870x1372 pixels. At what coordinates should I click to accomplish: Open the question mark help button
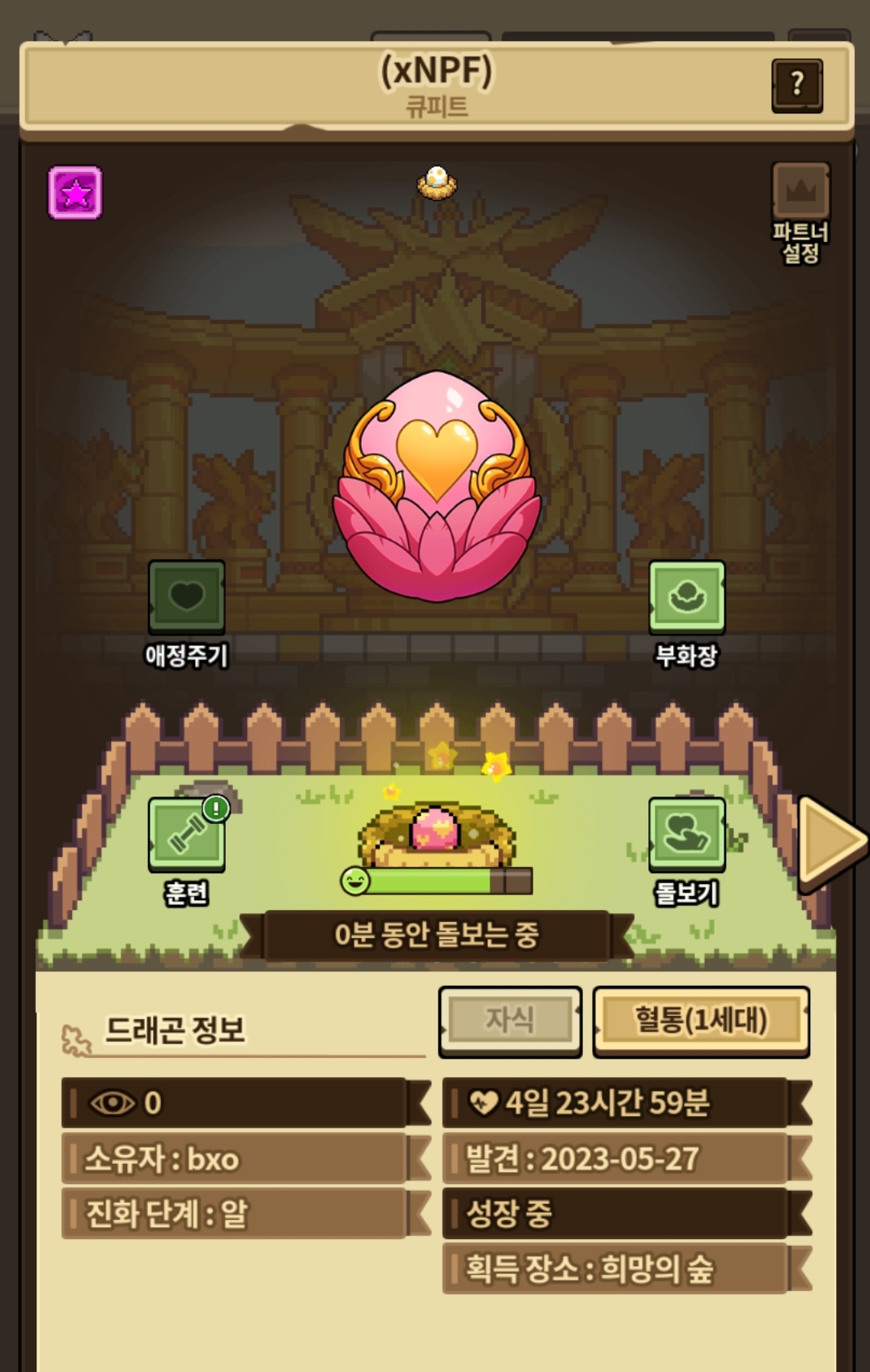[797, 84]
